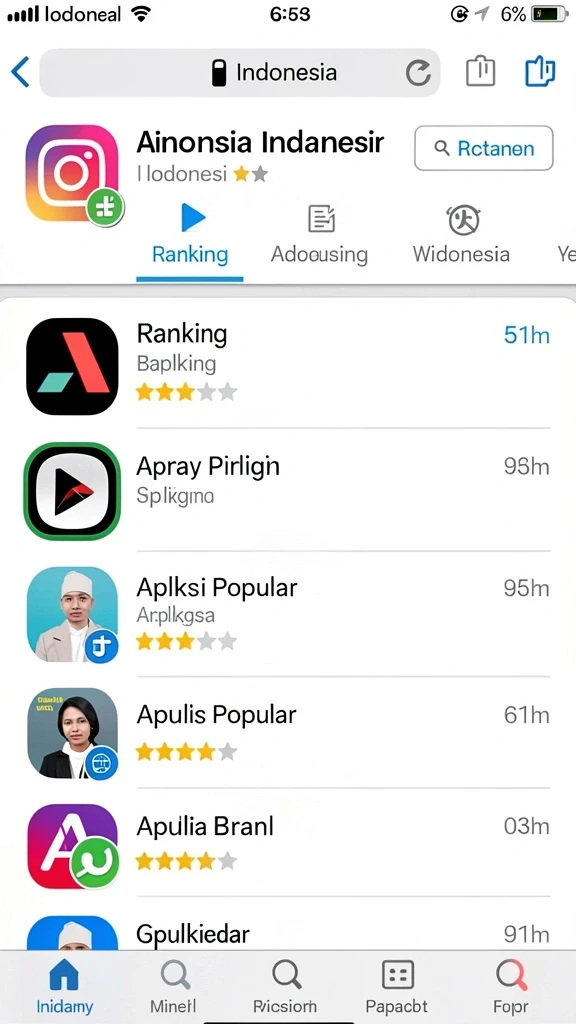The height and width of the screenshot is (1024, 576).
Task: Select the Ranking tab
Action: 190,236
